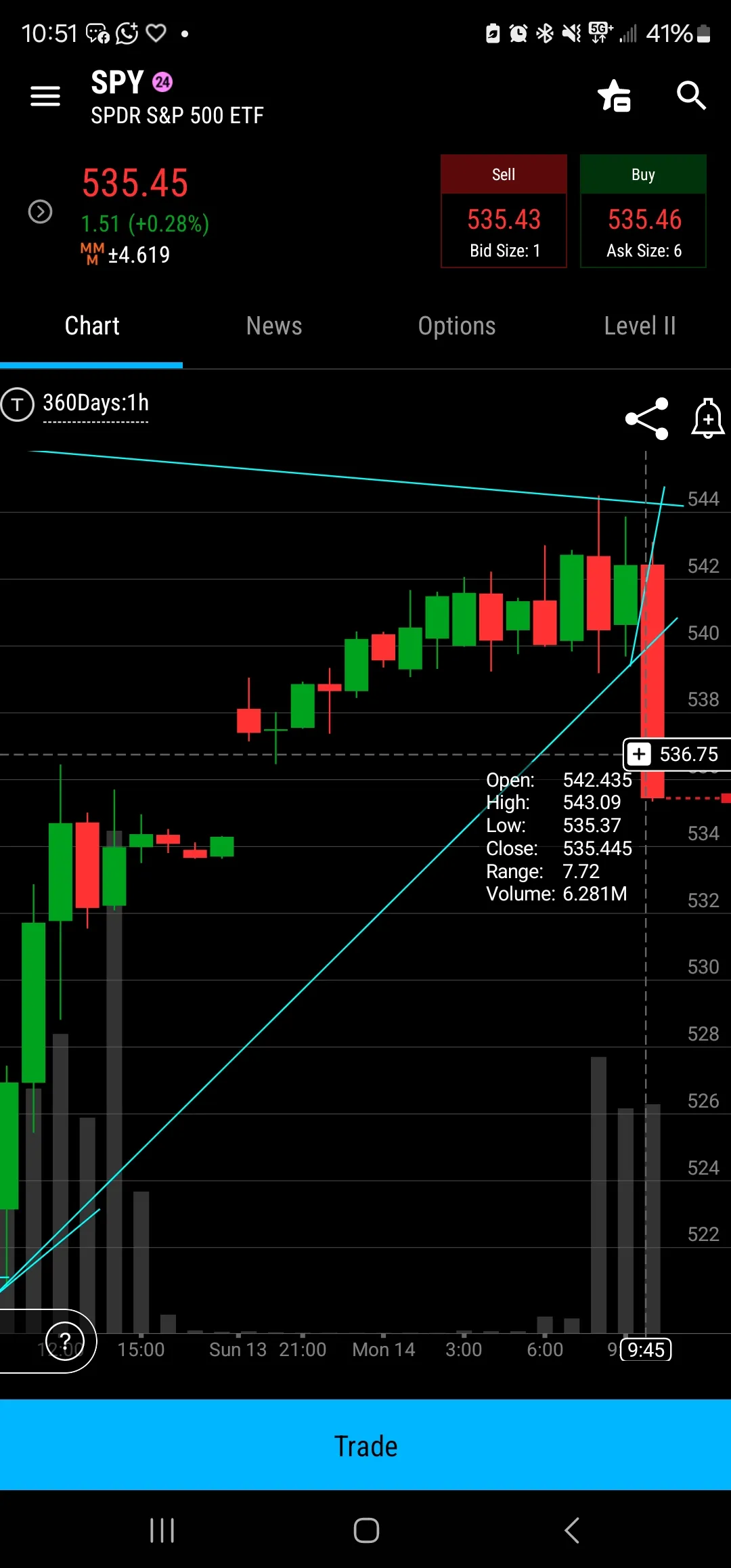Create a price alert with the bell icon

pyautogui.click(x=708, y=418)
